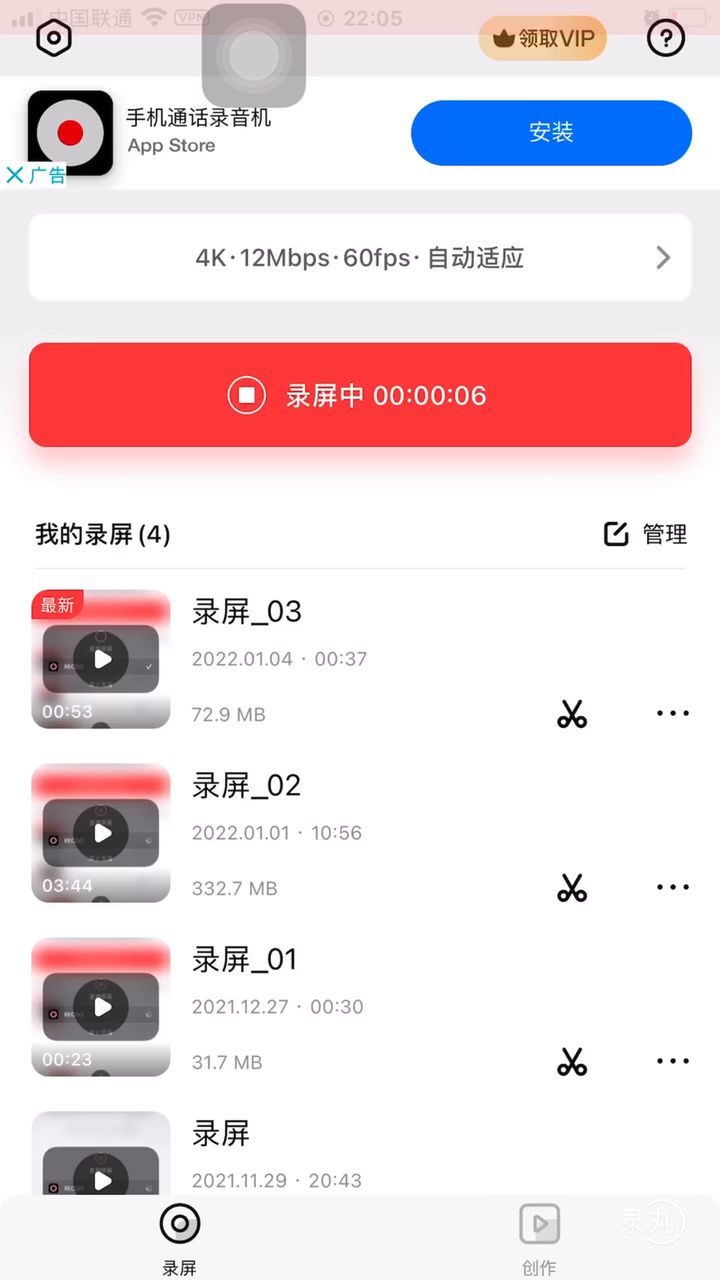Open more options for 录屏_02

coord(672,887)
